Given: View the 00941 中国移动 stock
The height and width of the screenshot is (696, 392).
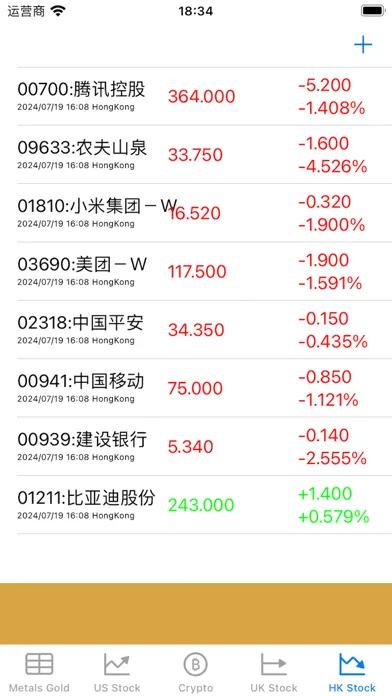Looking at the screenshot, I should pyautogui.click(x=196, y=388).
